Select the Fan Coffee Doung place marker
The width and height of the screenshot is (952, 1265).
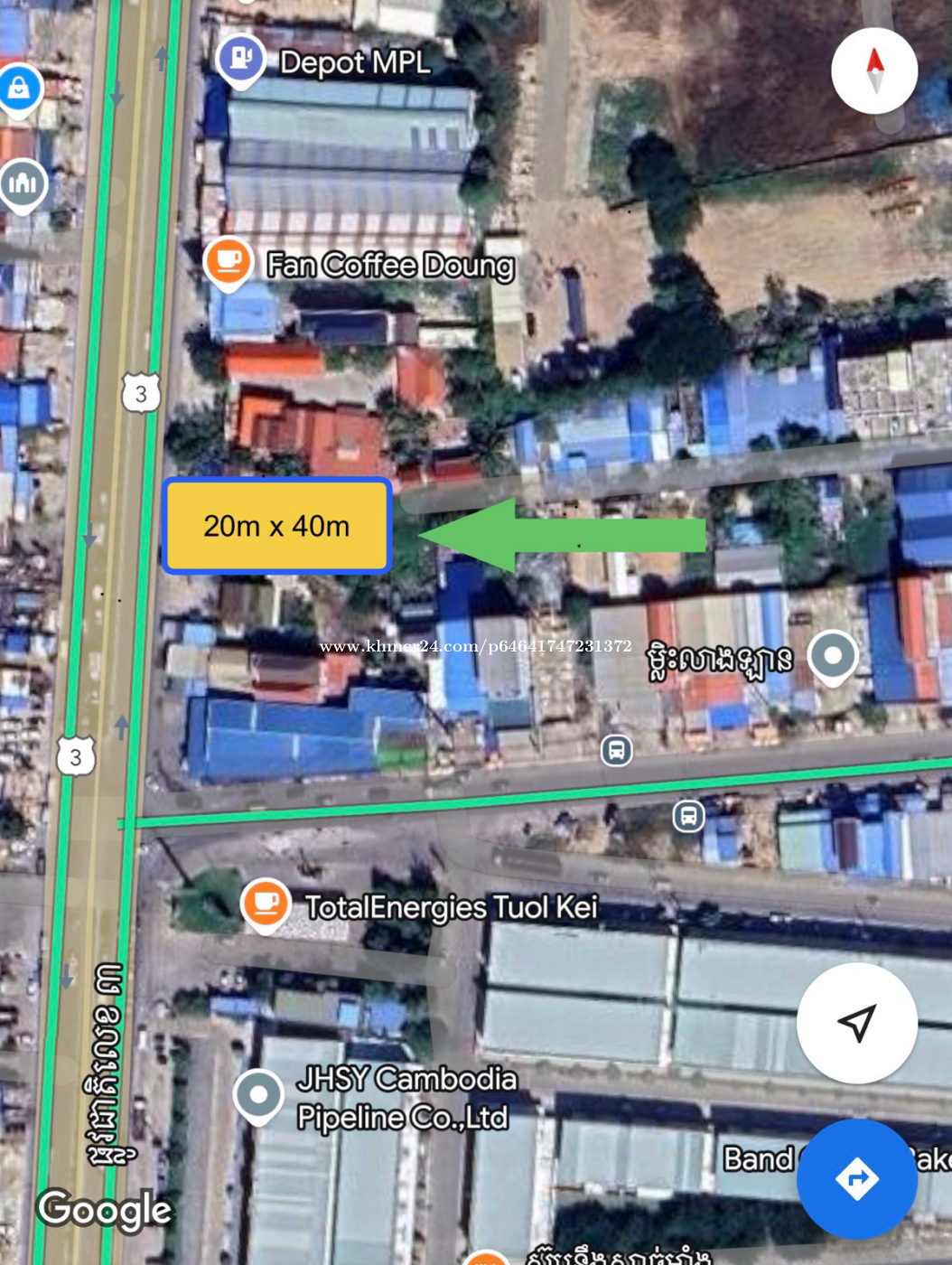228,261
